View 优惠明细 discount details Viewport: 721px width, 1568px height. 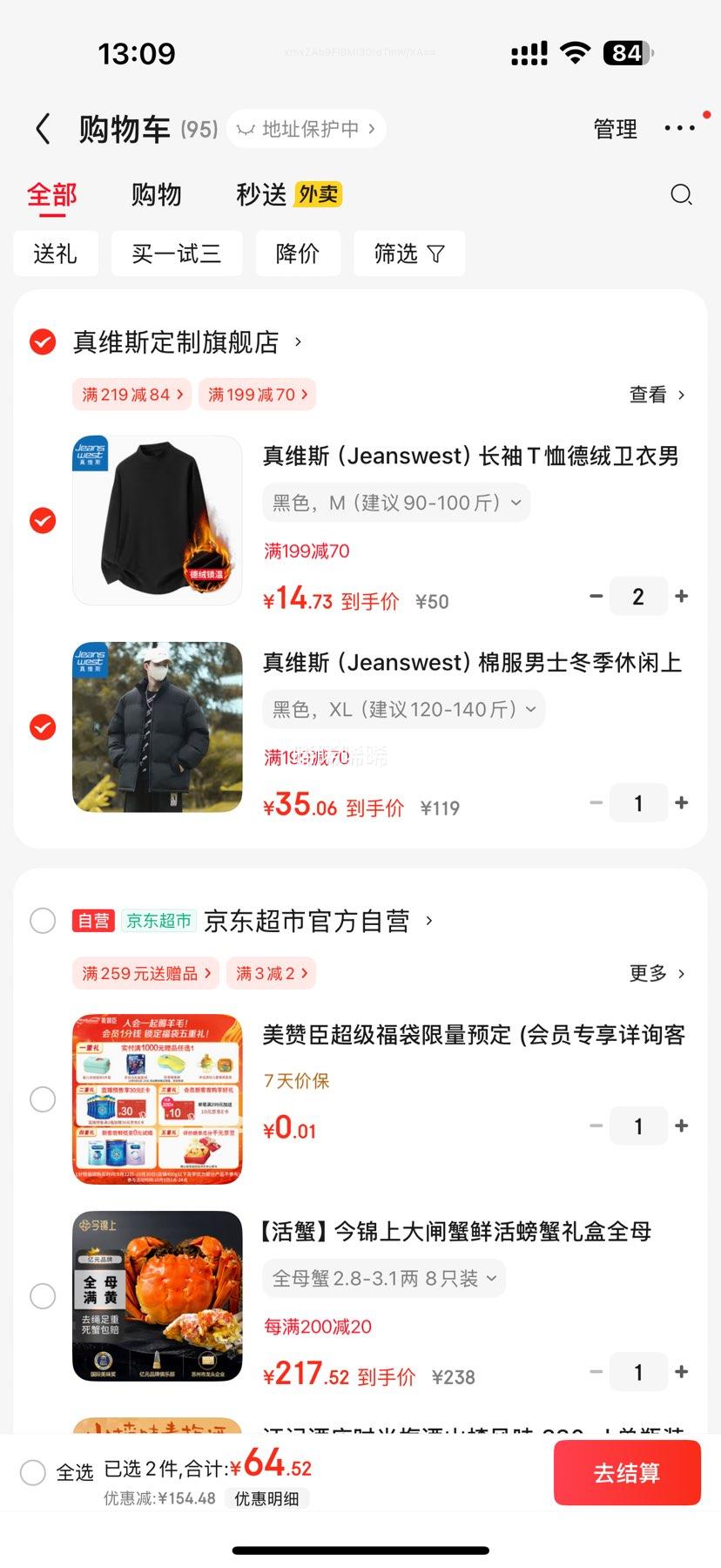266,1498
